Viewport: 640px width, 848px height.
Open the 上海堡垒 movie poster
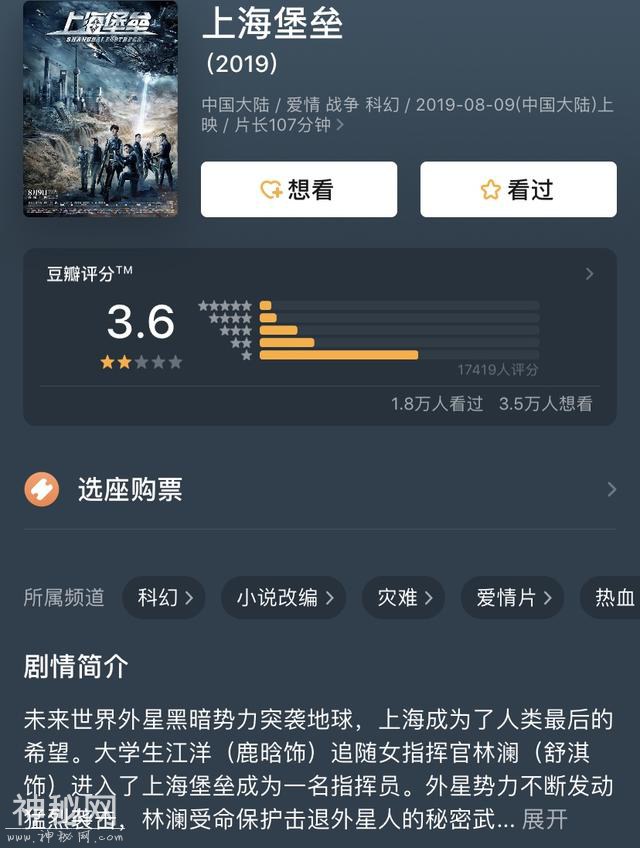click(x=100, y=108)
